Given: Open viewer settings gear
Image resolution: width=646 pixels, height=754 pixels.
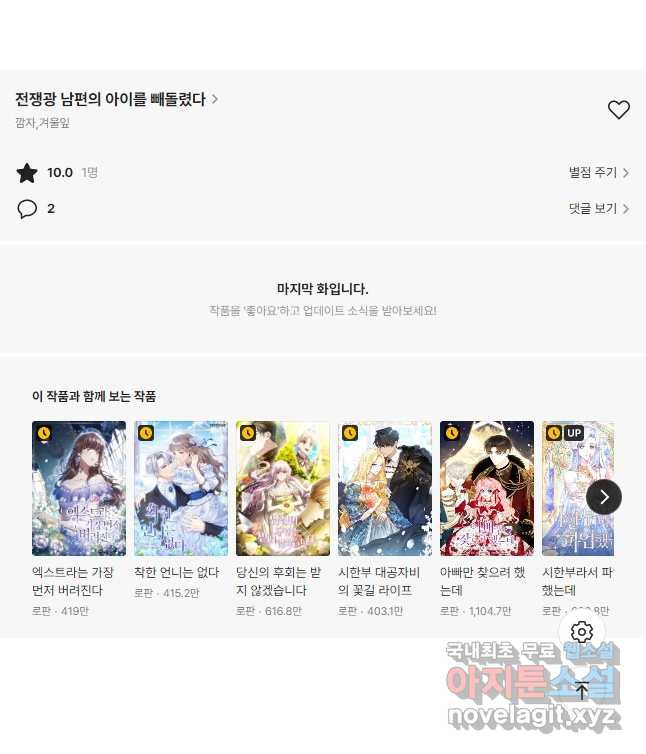Looking at the screenshot, I should click(x=582, y=632).
